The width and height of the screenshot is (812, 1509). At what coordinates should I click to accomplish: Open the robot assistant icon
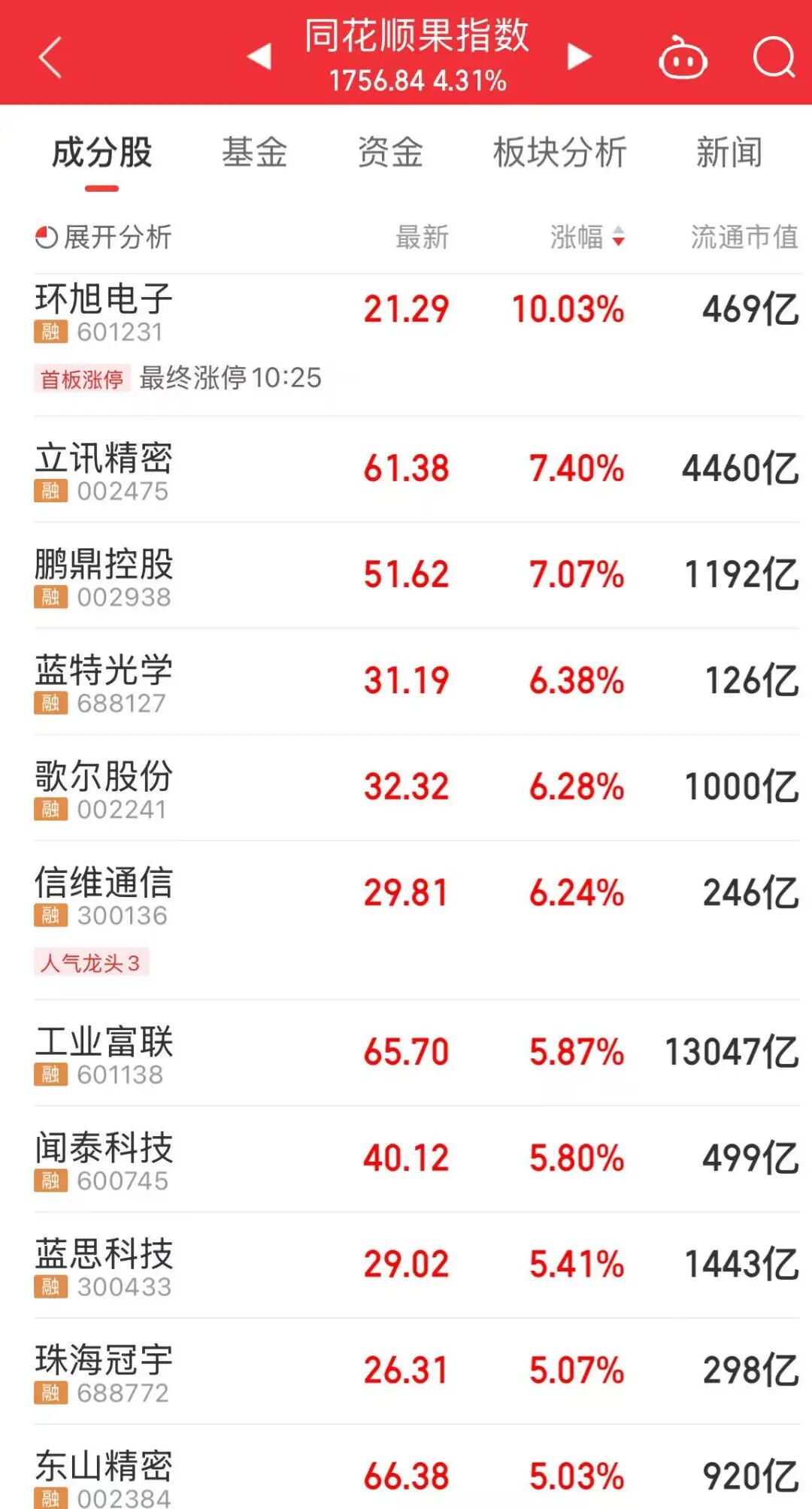click(683, 57)
